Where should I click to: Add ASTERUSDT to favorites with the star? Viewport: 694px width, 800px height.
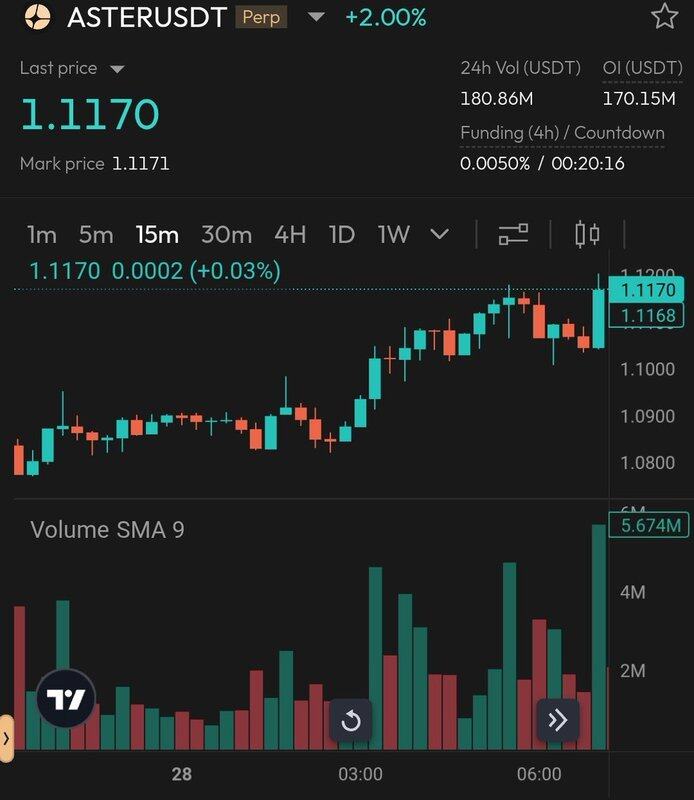(664, 17)
